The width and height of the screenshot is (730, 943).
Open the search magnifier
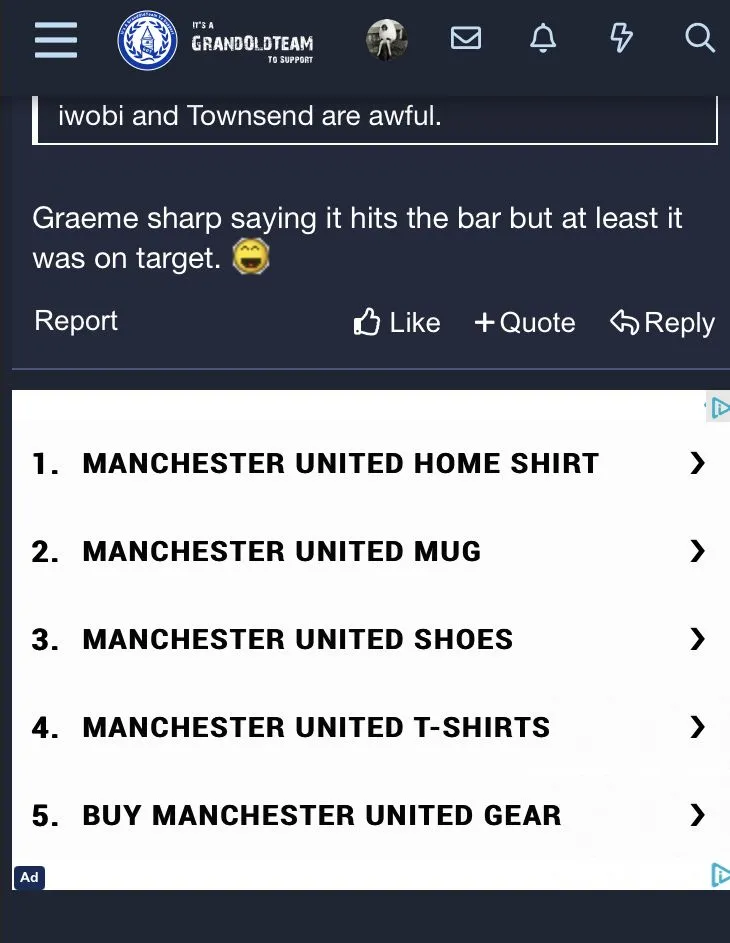point(699,39)
